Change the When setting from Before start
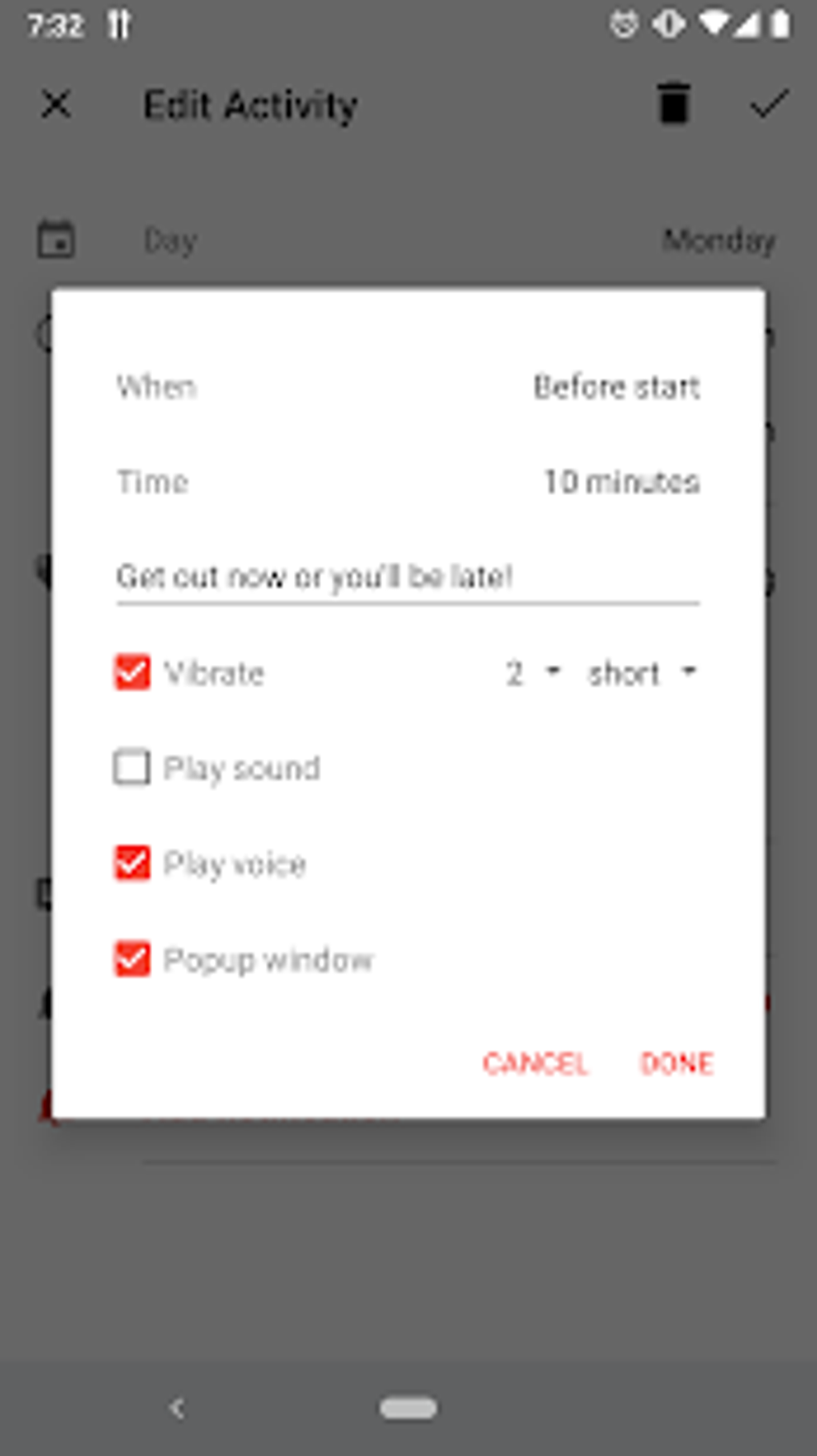Screen dimensions: 817x1456 617,387
